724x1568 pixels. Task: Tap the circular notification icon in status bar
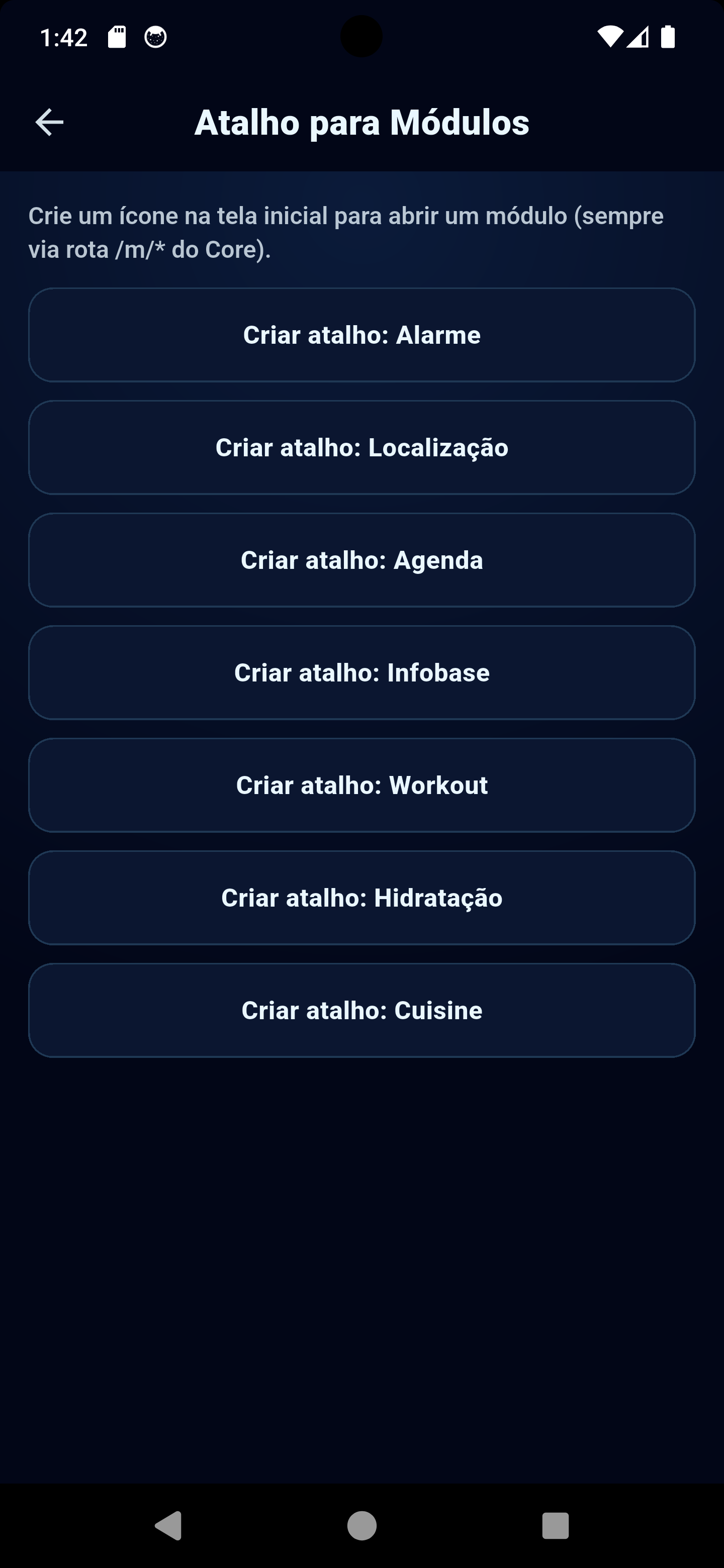point(154,37)
